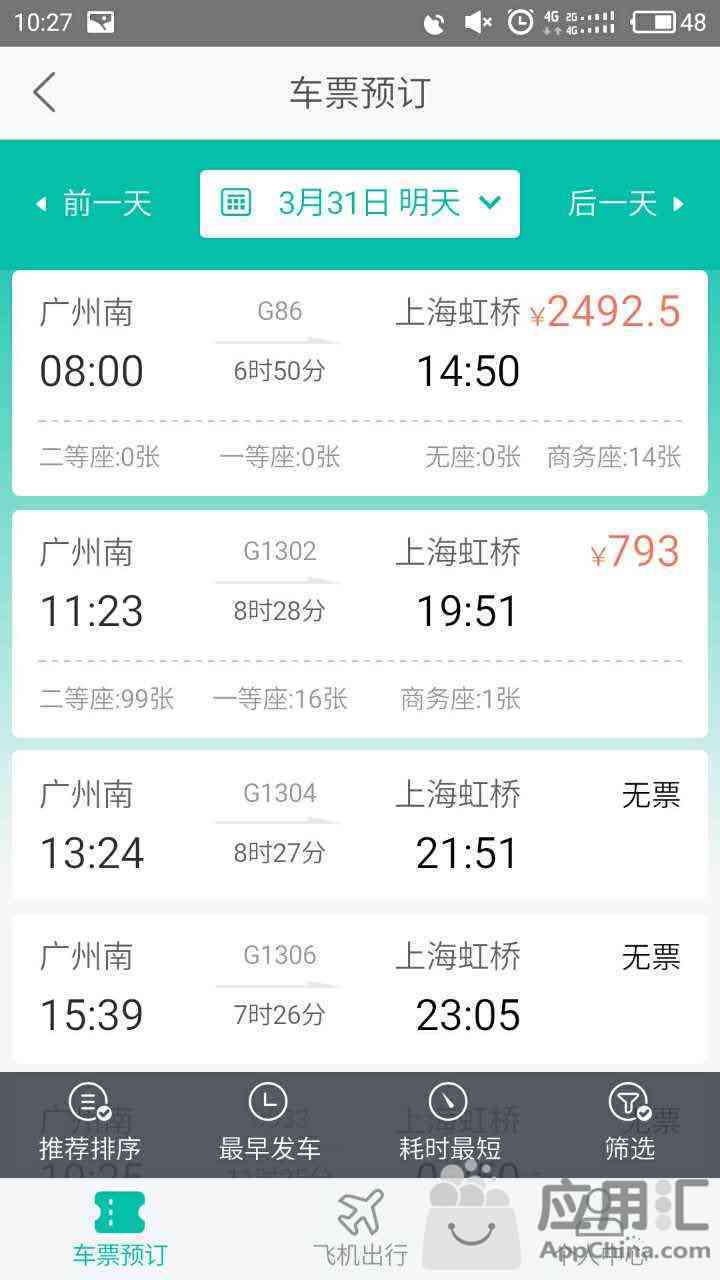Go to the previous day 前一天
Viewport: 720px width, 1280px height.
pyautogui.click(x=93, y=204)
